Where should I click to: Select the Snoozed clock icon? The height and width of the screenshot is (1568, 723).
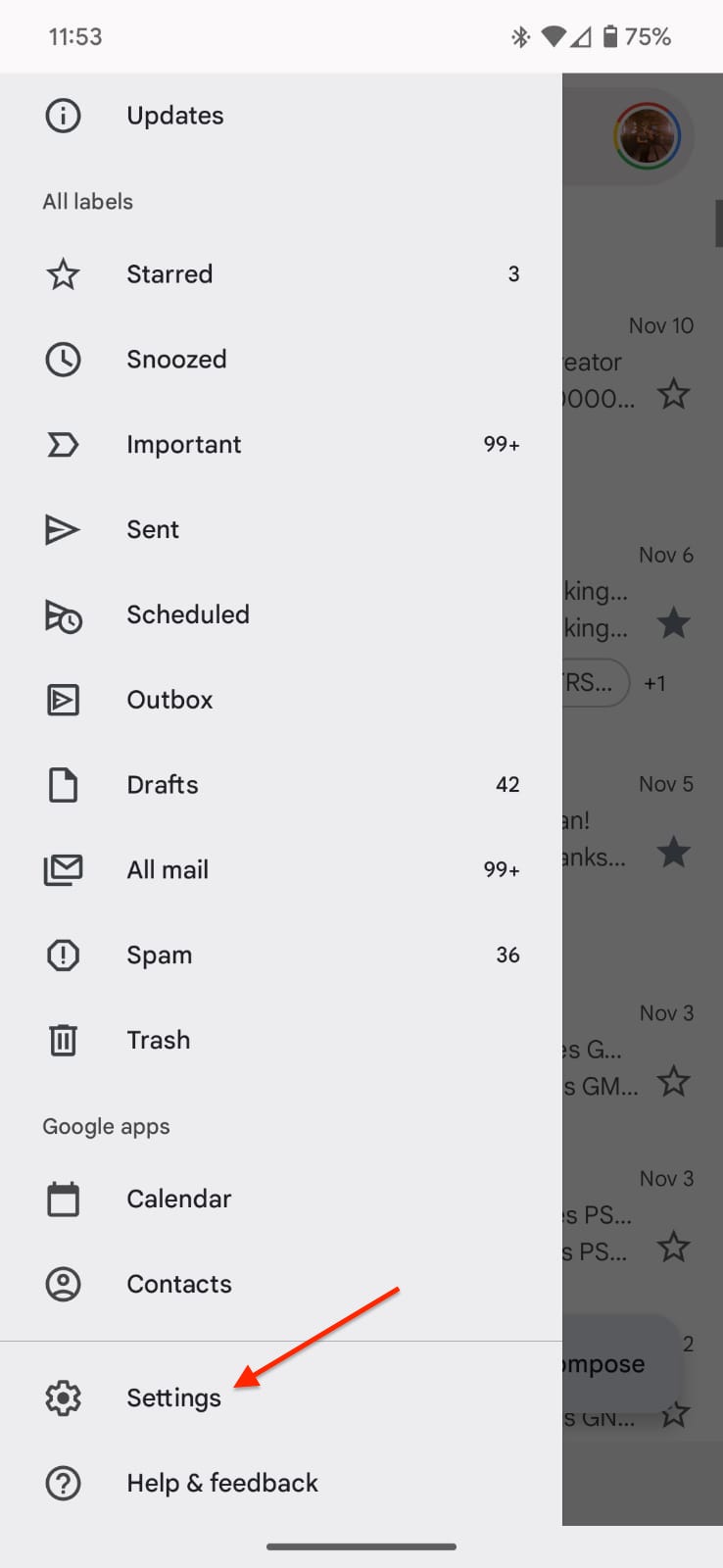[x=63, y=359]
